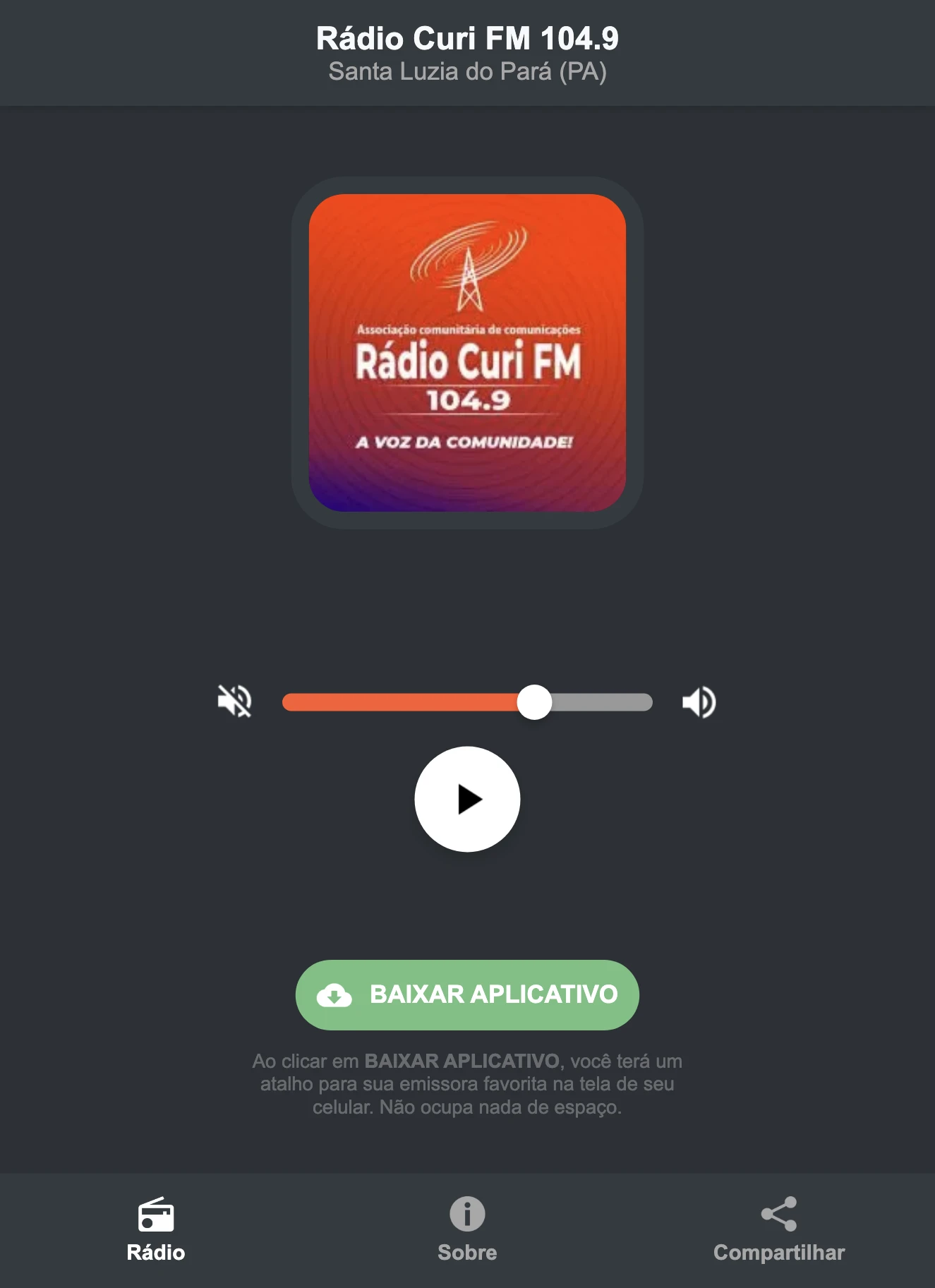Click the BAIXAR APLICATIVO button

point(467,995)
